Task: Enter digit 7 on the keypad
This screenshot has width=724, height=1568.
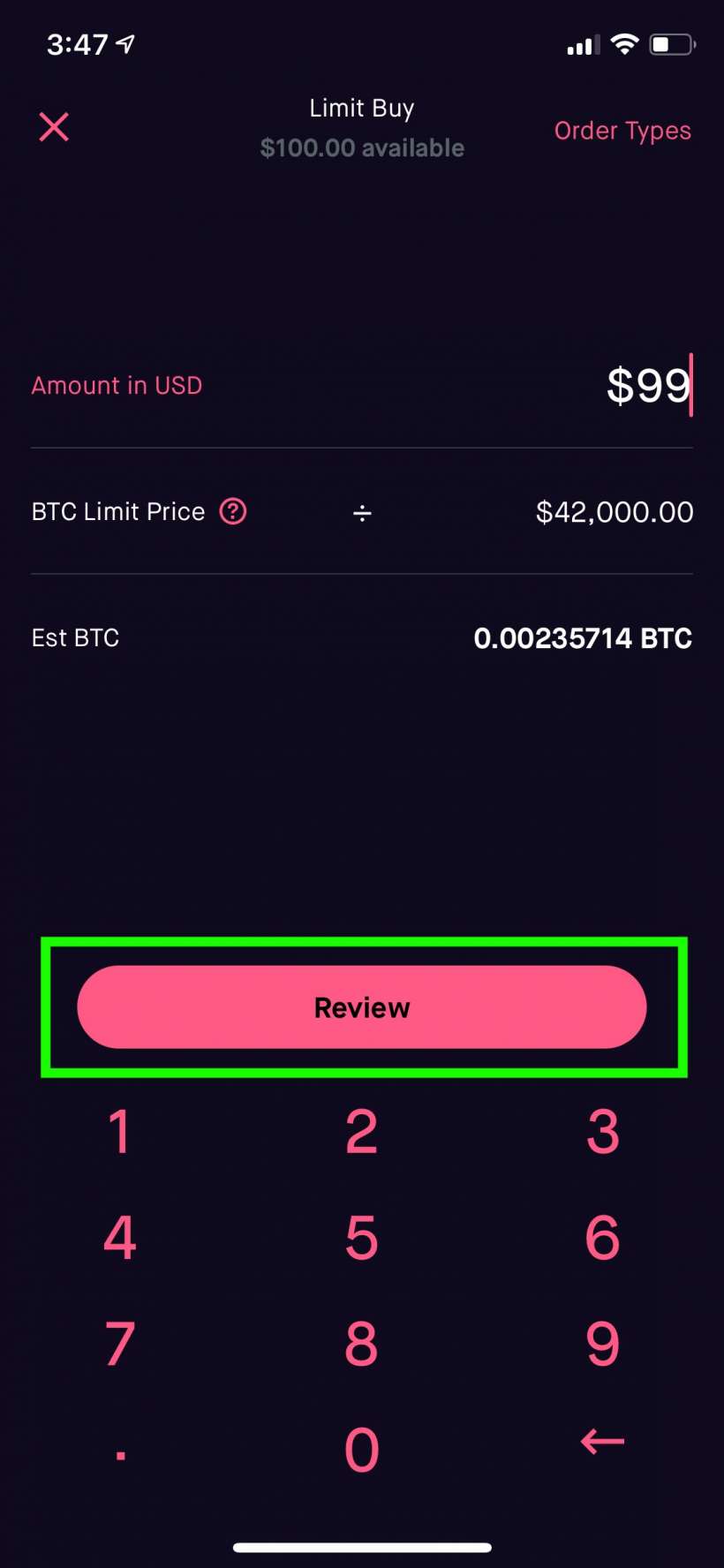Action: click(x=120, y=1344)
